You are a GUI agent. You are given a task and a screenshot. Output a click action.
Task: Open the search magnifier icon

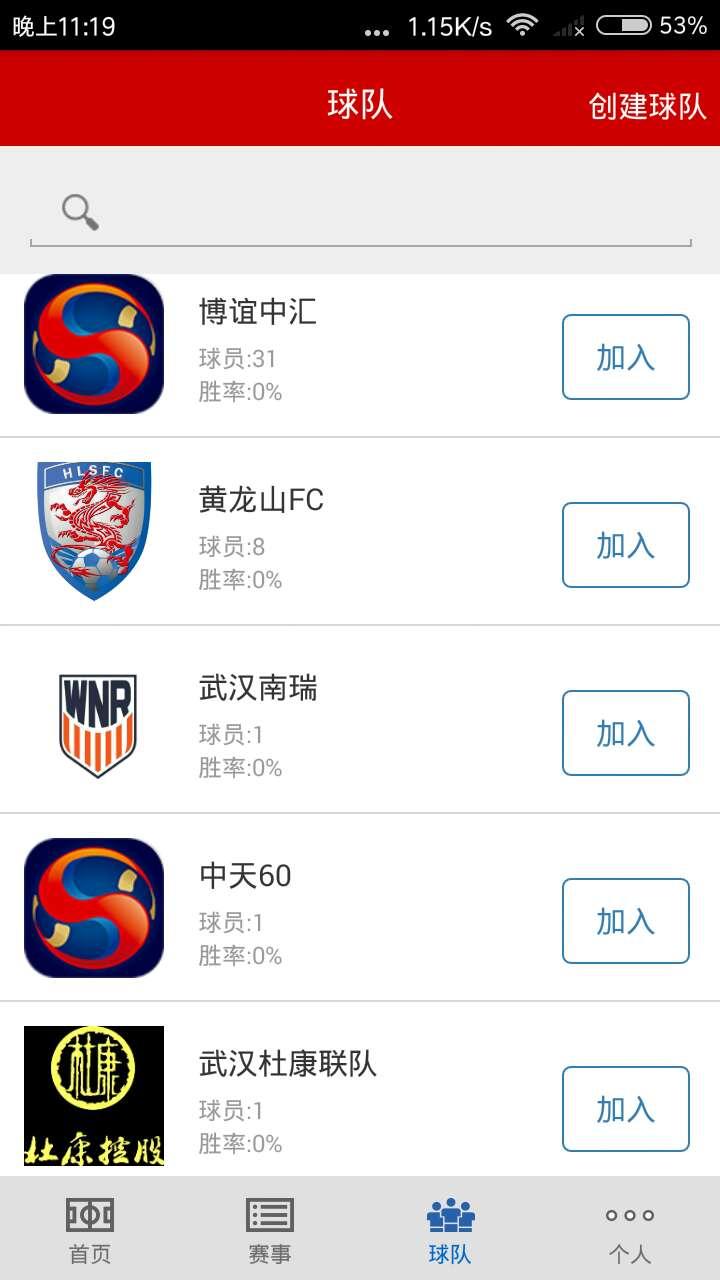coord(79,210)
